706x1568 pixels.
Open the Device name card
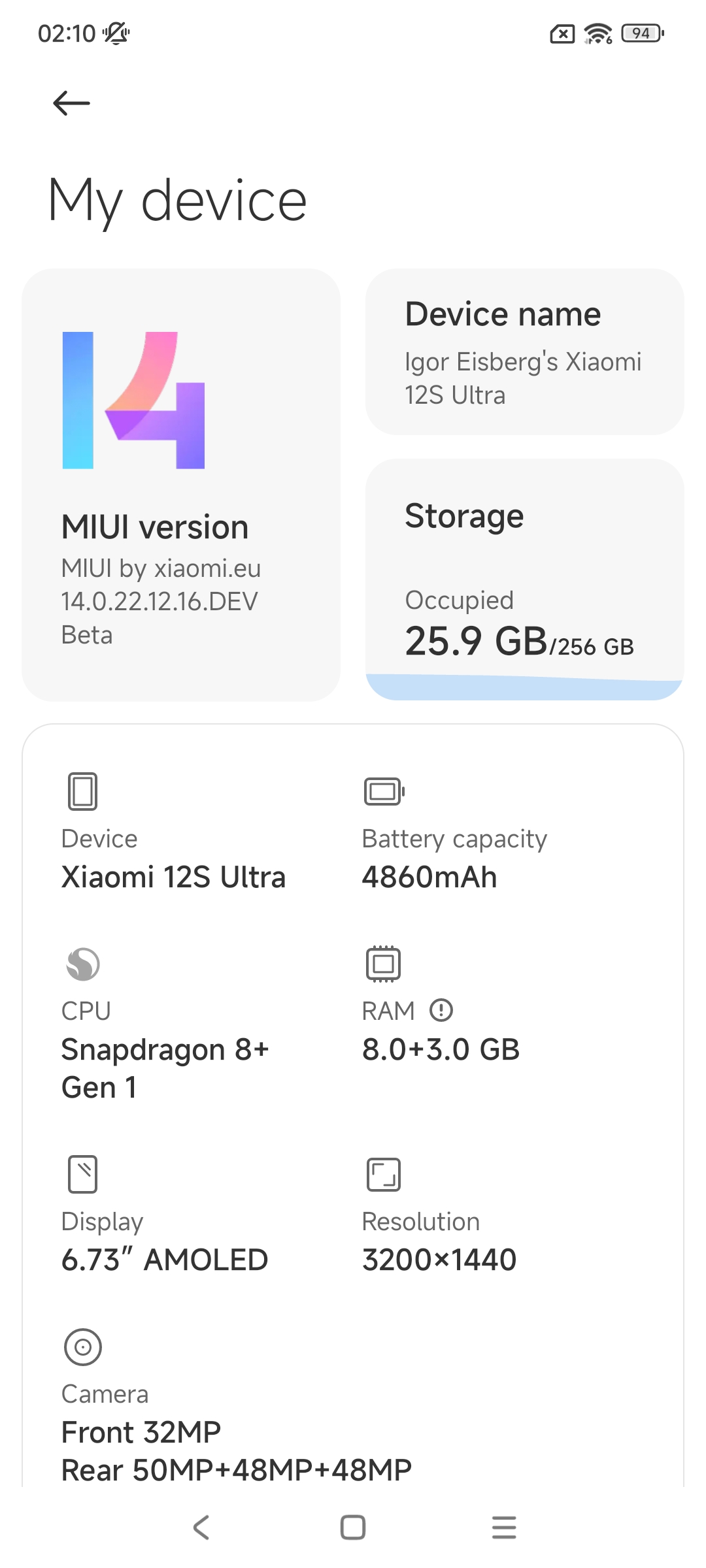[524, 351]
